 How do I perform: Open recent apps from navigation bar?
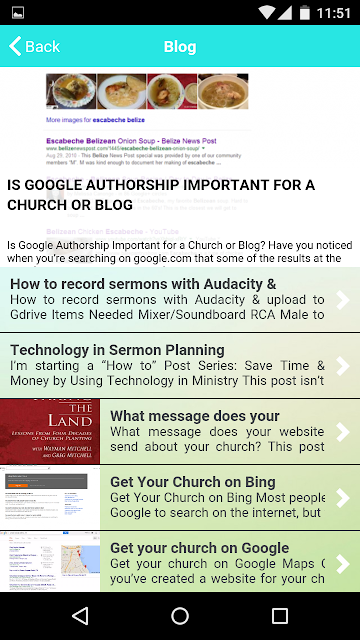click(280, 616)
